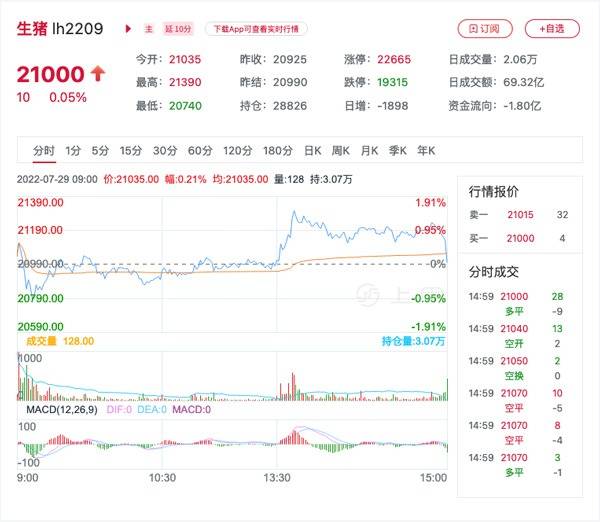Select the 60分 chart interval
The image size is (600, 522).
pos(200,151)
